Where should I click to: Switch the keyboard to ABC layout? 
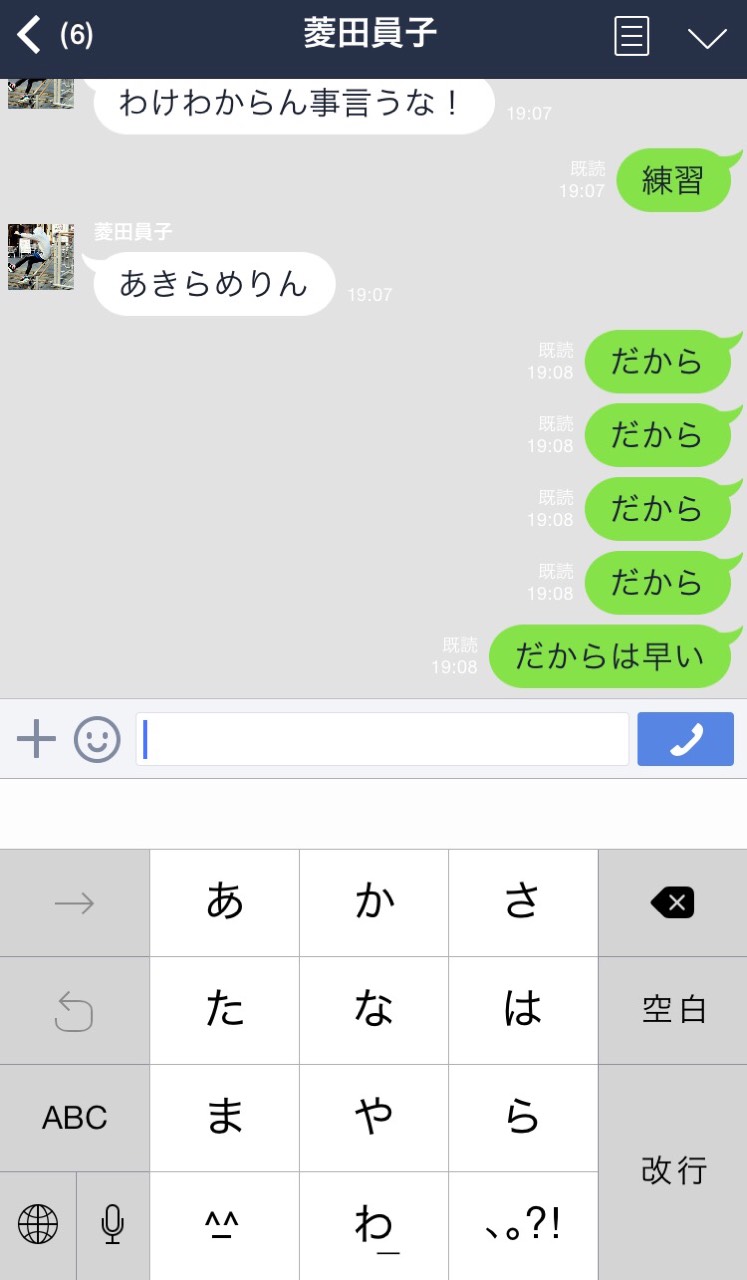[75, 1117]
